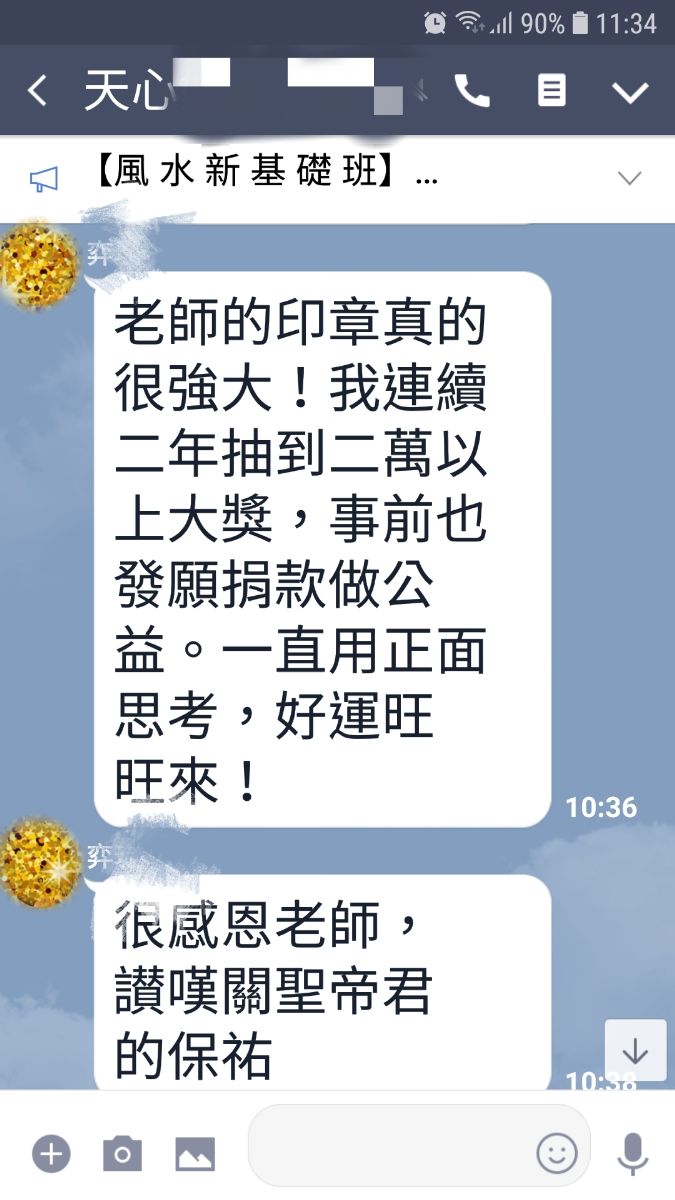Go back from the 天心 chat
675x1200 pixels.
tap(37, 91)
